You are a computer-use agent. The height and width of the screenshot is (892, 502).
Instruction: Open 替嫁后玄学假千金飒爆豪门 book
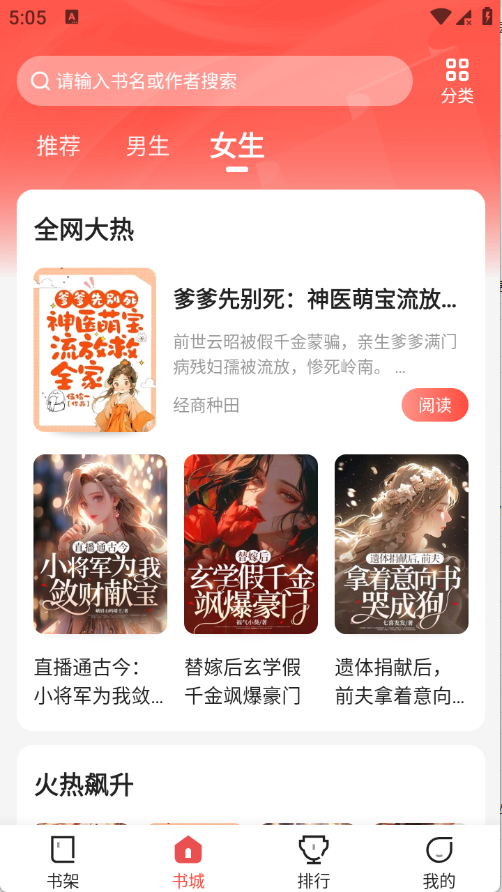[x=251, y=580]
